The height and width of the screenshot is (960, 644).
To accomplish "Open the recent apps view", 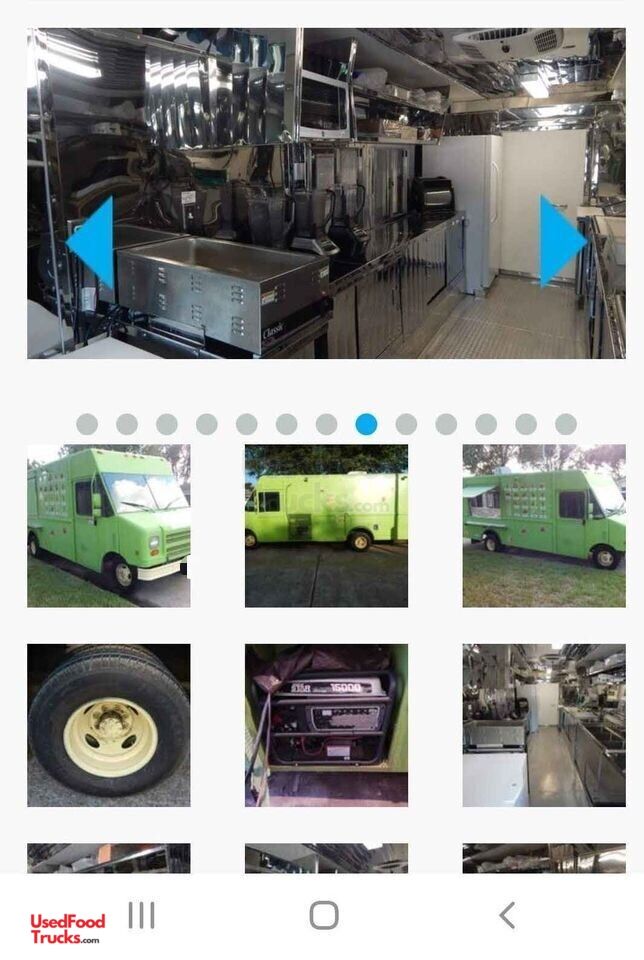I will [141, 914].
